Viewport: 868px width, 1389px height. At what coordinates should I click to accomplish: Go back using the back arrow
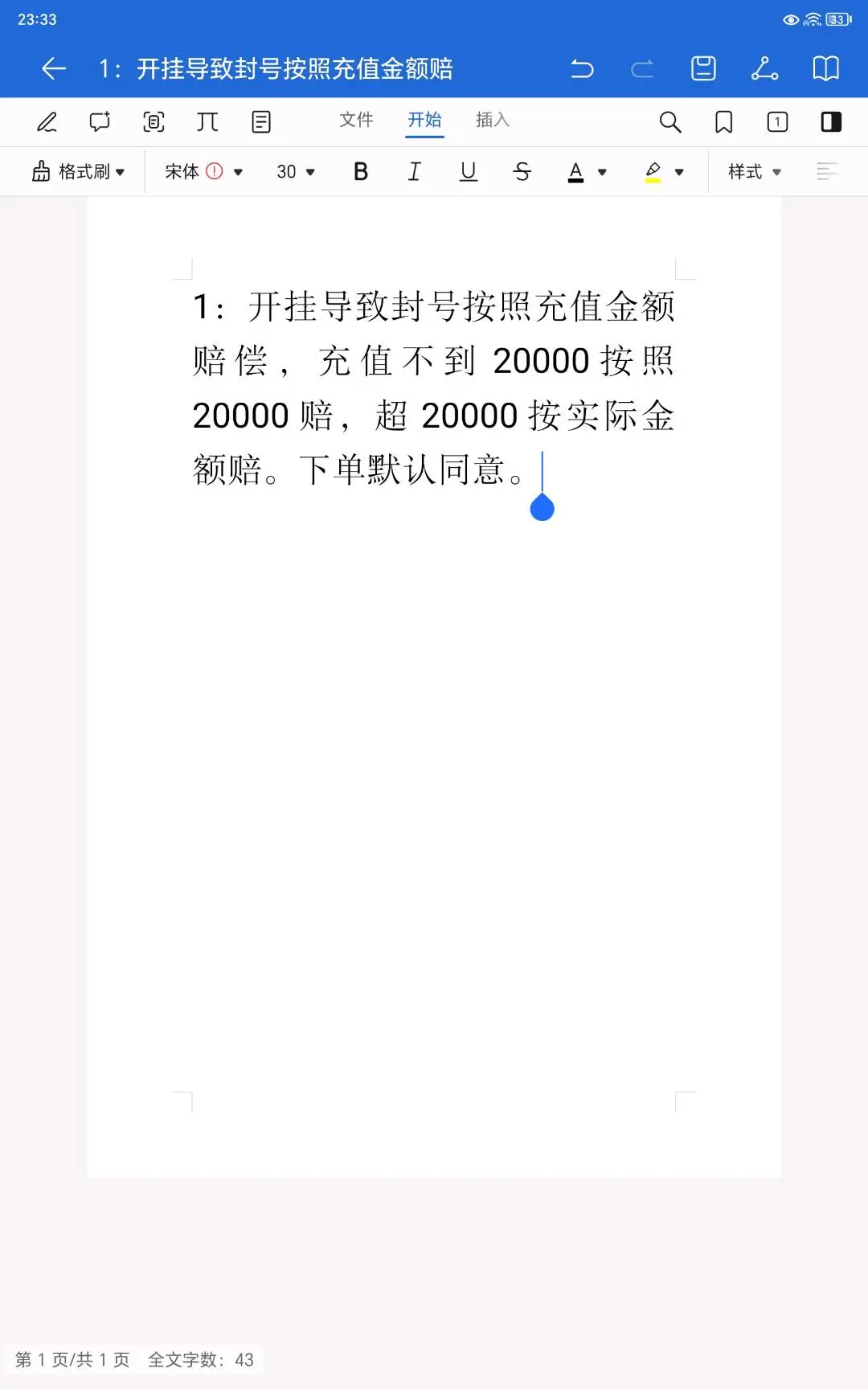(54, 68)
